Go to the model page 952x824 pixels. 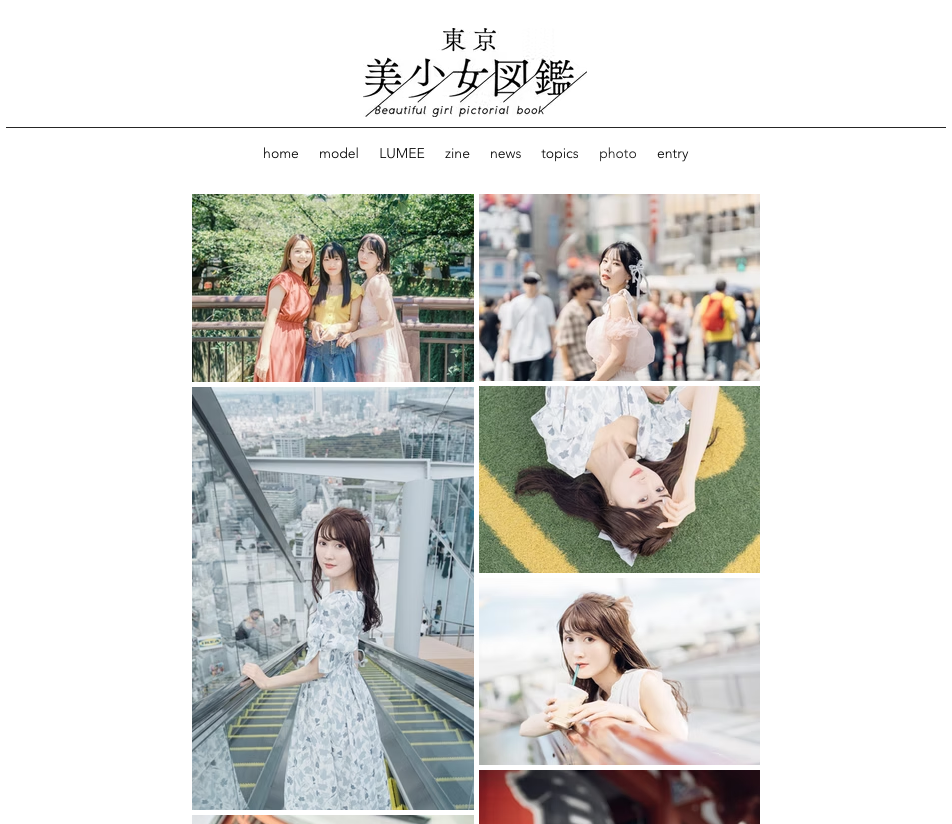(338, 153)
